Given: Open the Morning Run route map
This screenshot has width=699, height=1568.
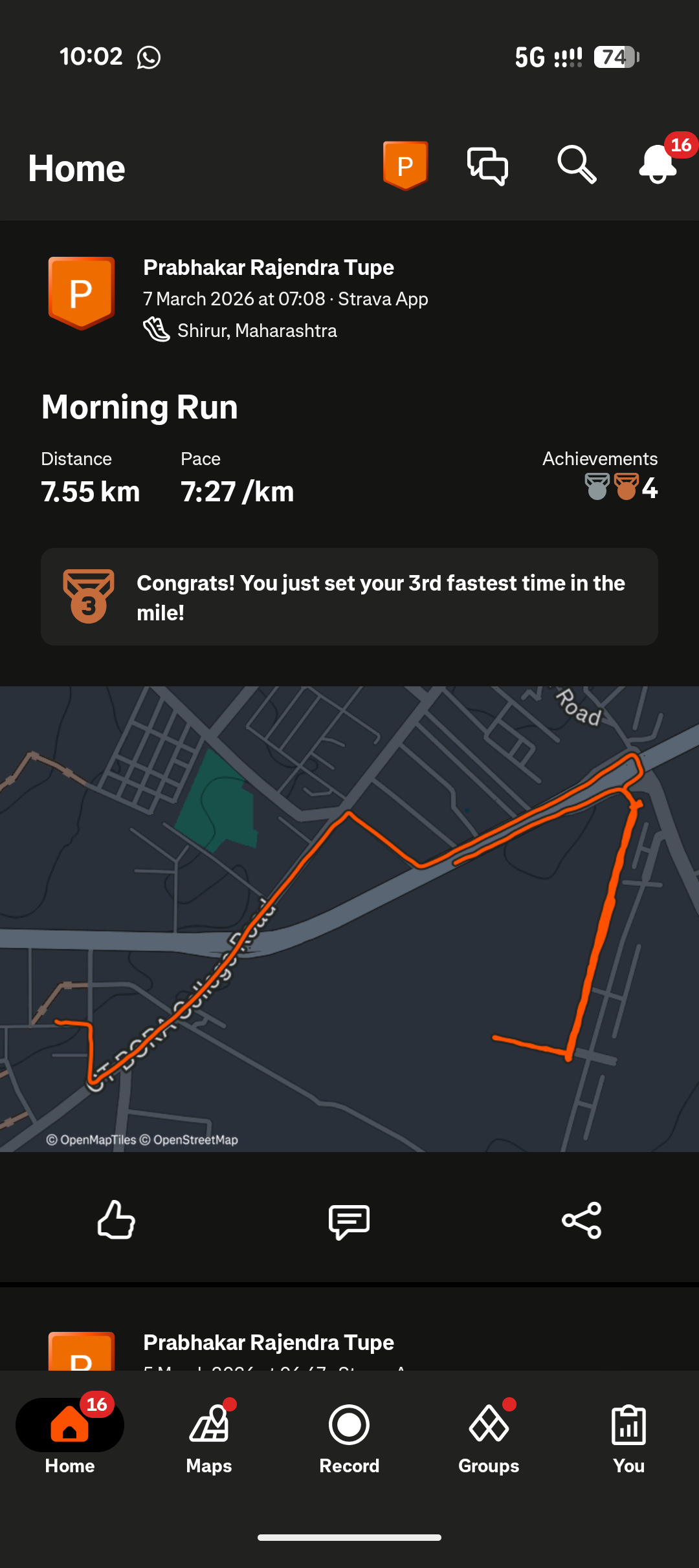Looking at the screenshot, I should click(349, 919).
